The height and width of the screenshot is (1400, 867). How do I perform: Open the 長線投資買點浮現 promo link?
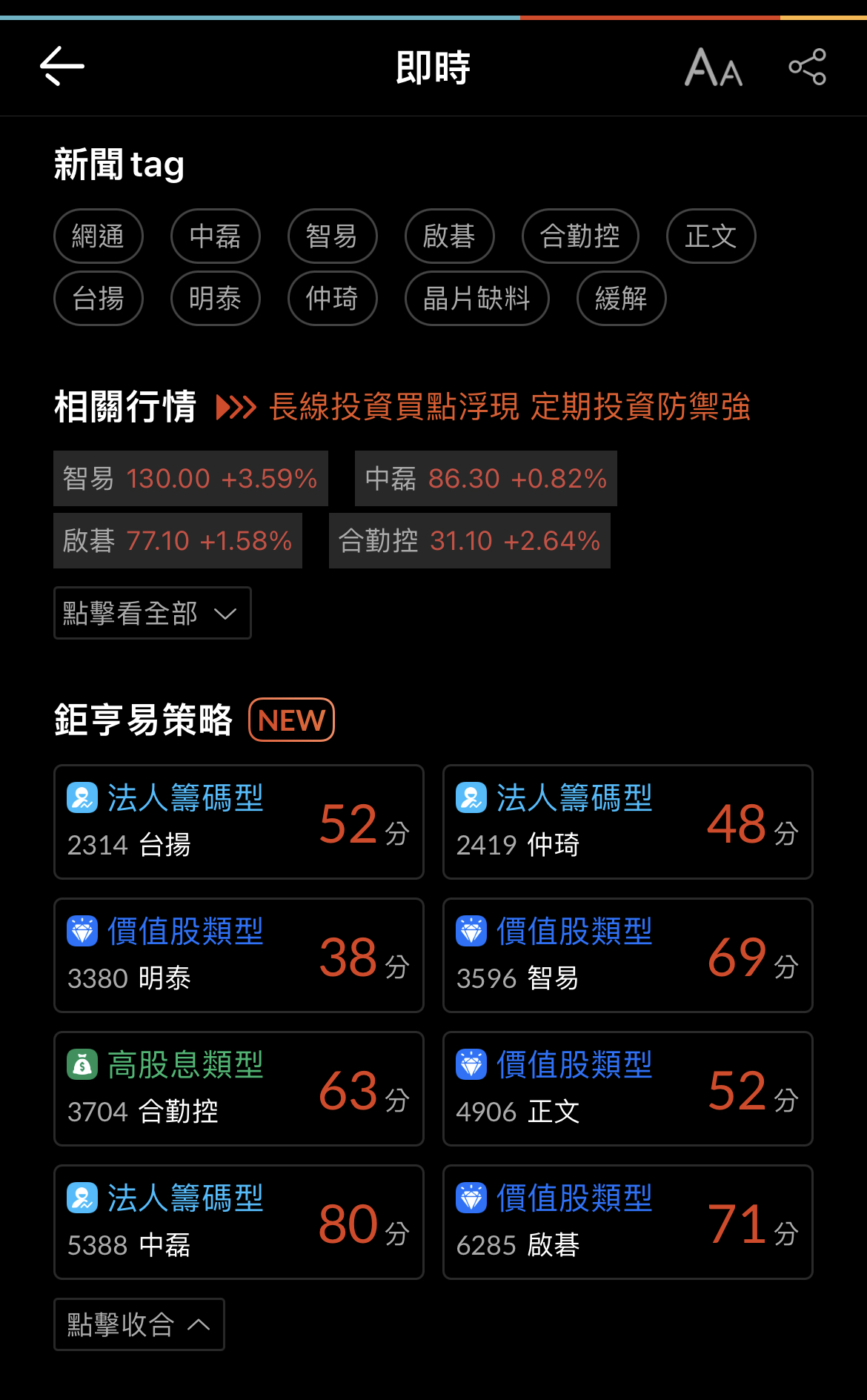509,407
